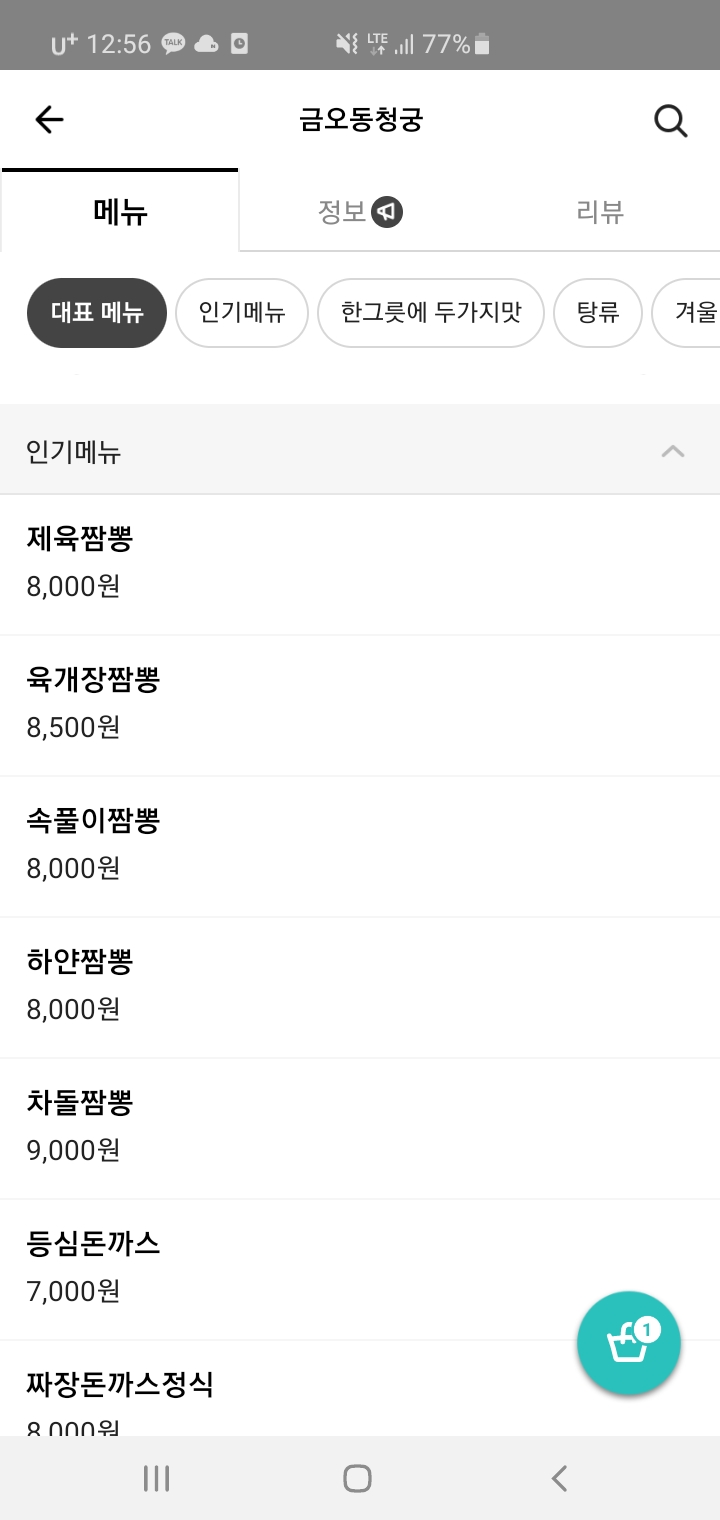Select the 대표 메뉴 chip

tap(97, 313)
